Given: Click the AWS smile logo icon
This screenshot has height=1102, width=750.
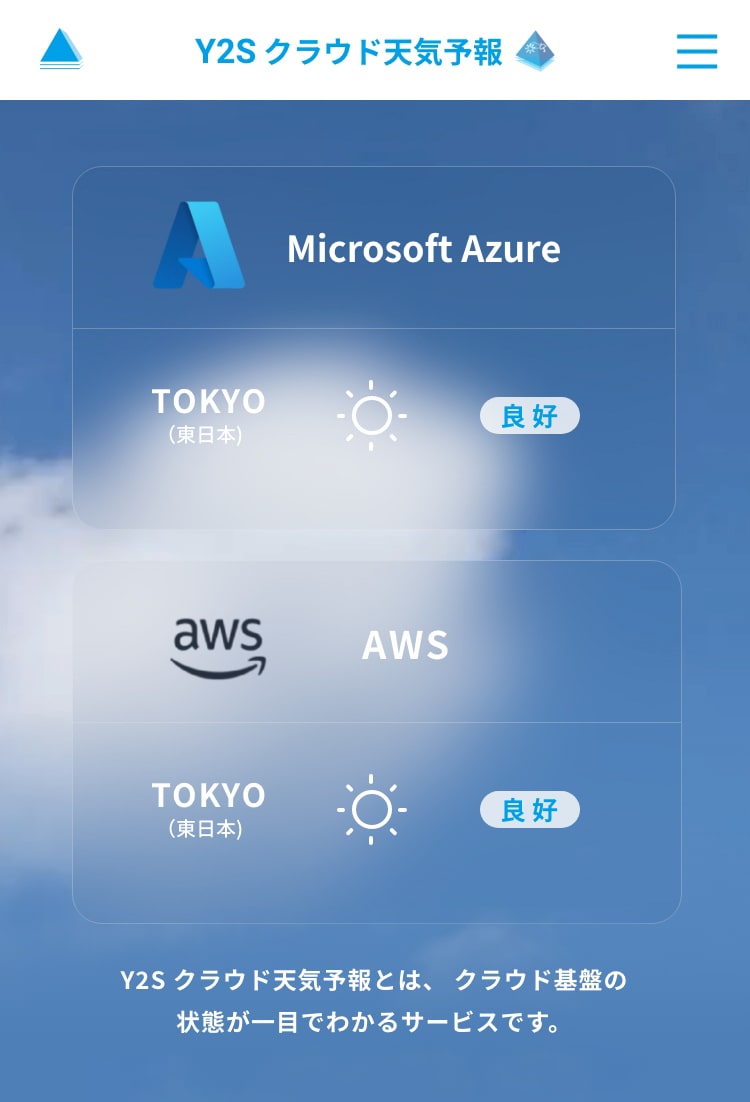Looking at the screenshot, I should coord(220,643).
